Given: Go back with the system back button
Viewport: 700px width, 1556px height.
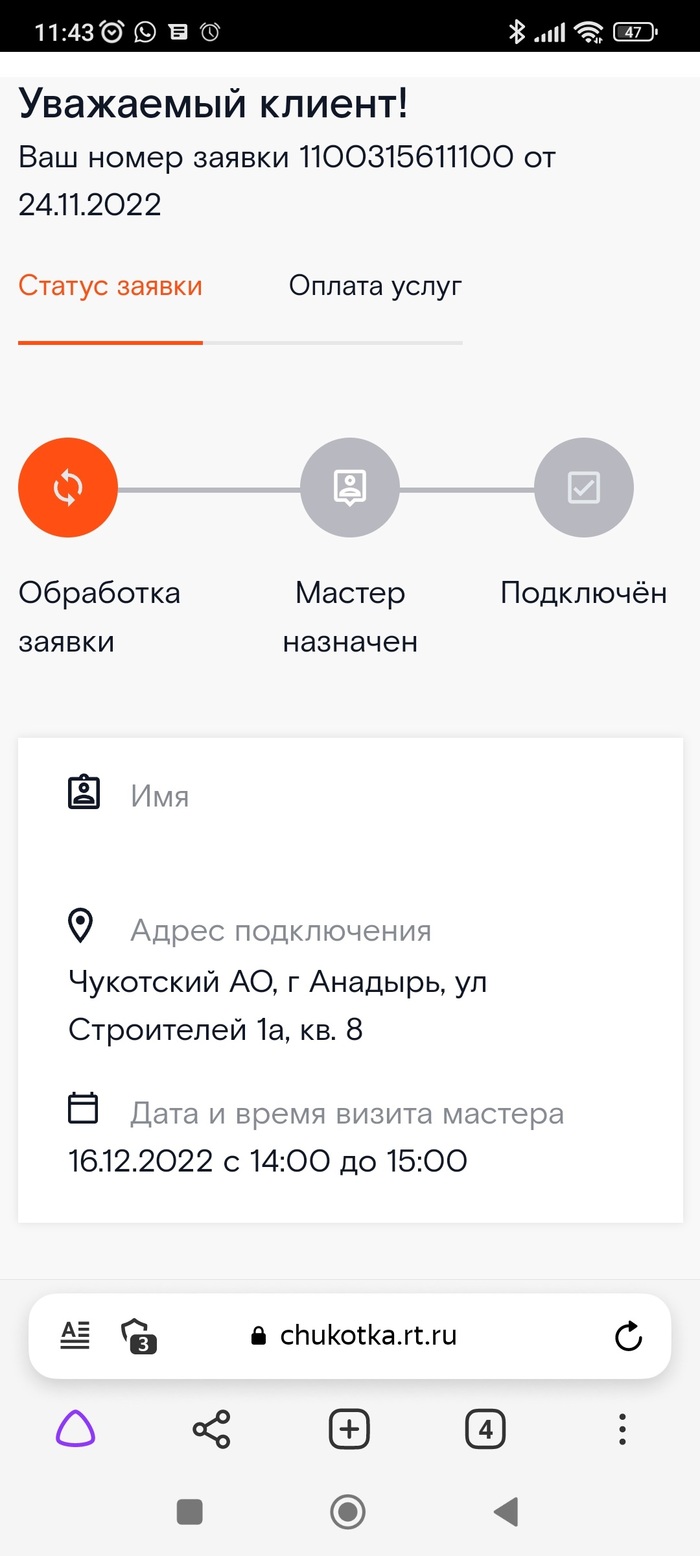Looking at the screenshot, I should pos(506,1511).
